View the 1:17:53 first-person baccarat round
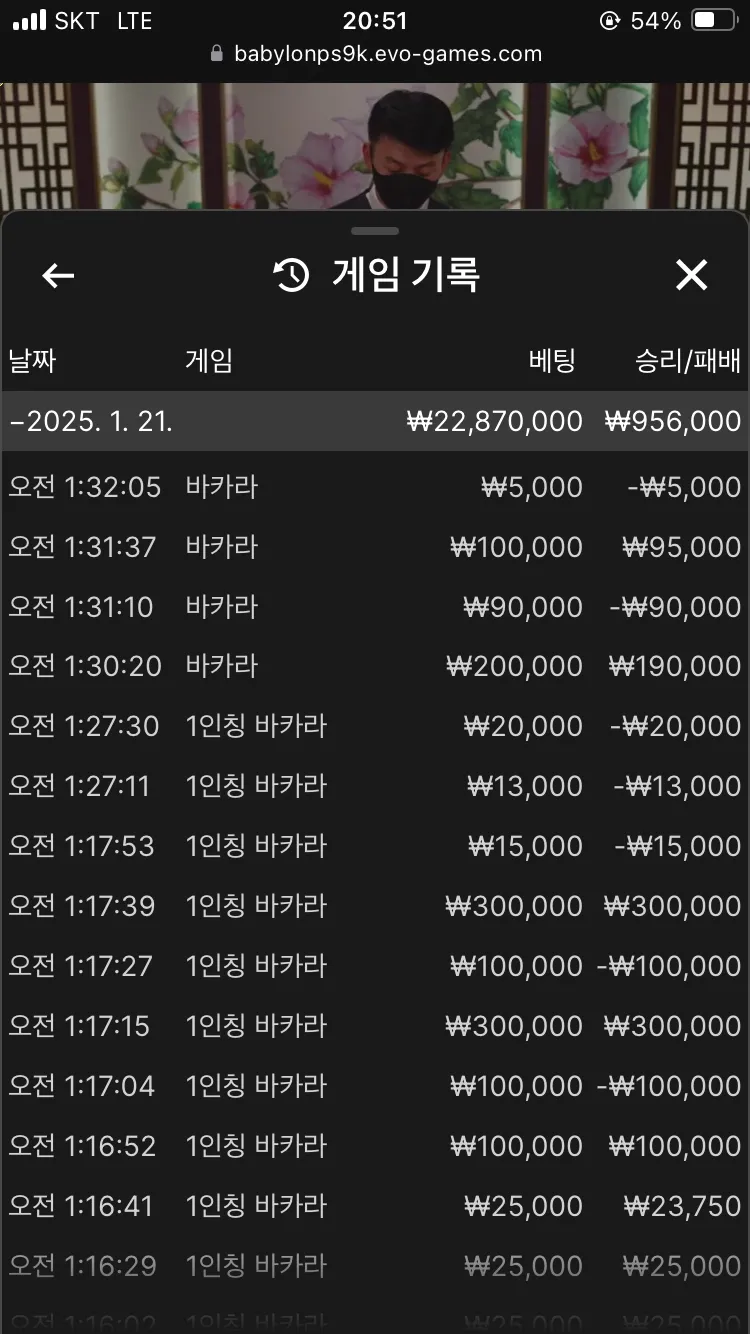 pos(375,846)
